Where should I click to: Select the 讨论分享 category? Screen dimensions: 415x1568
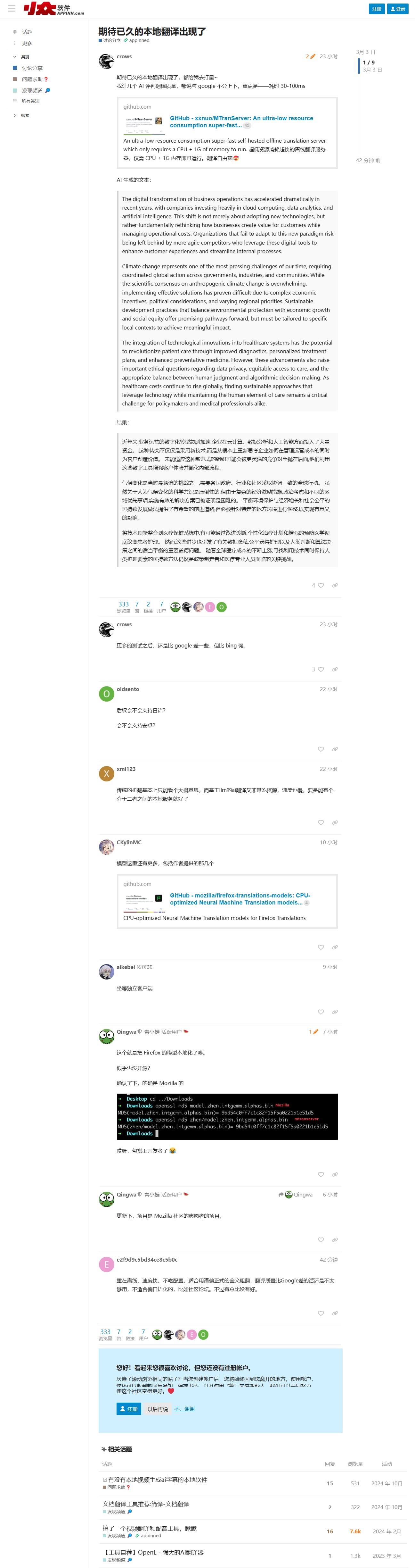coord(32,68)
